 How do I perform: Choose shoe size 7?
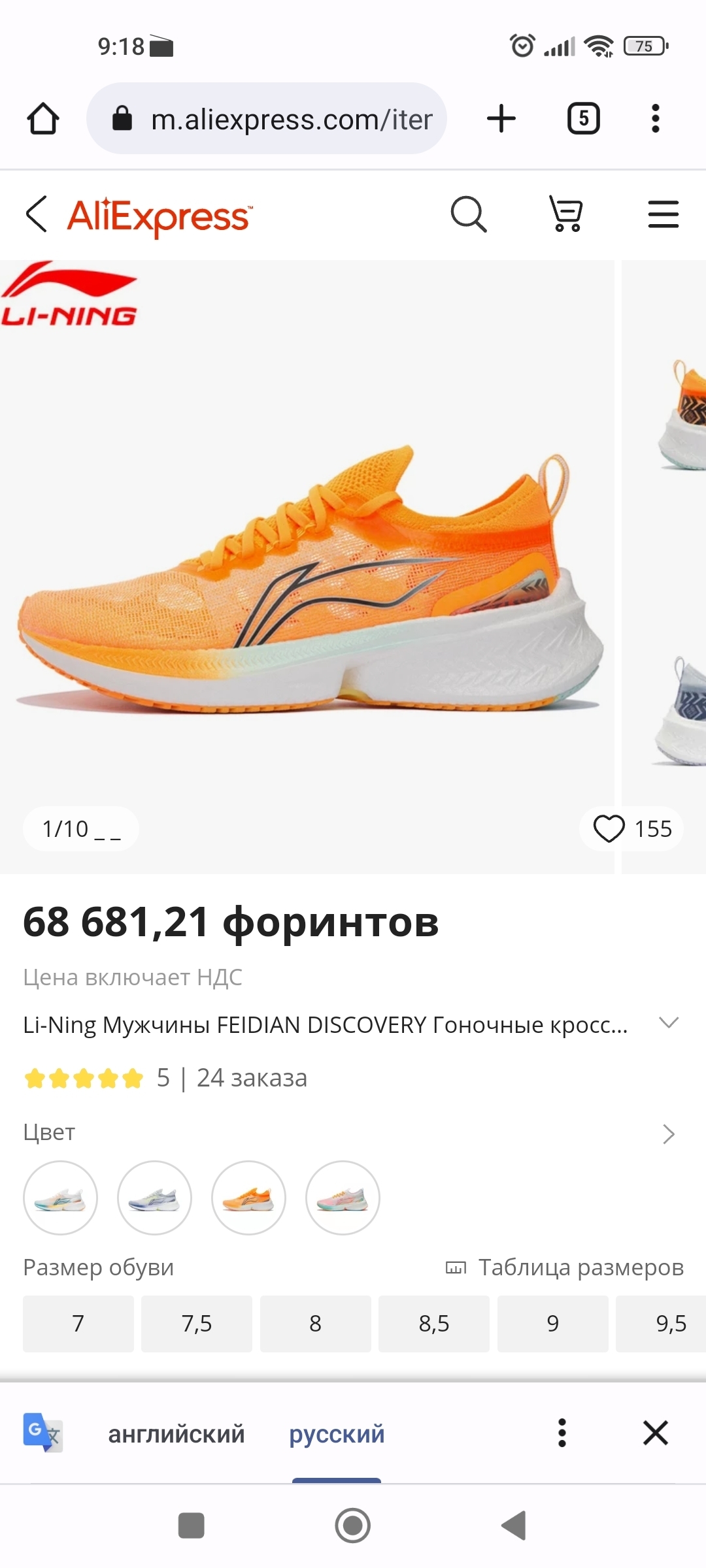[78, 1324]
